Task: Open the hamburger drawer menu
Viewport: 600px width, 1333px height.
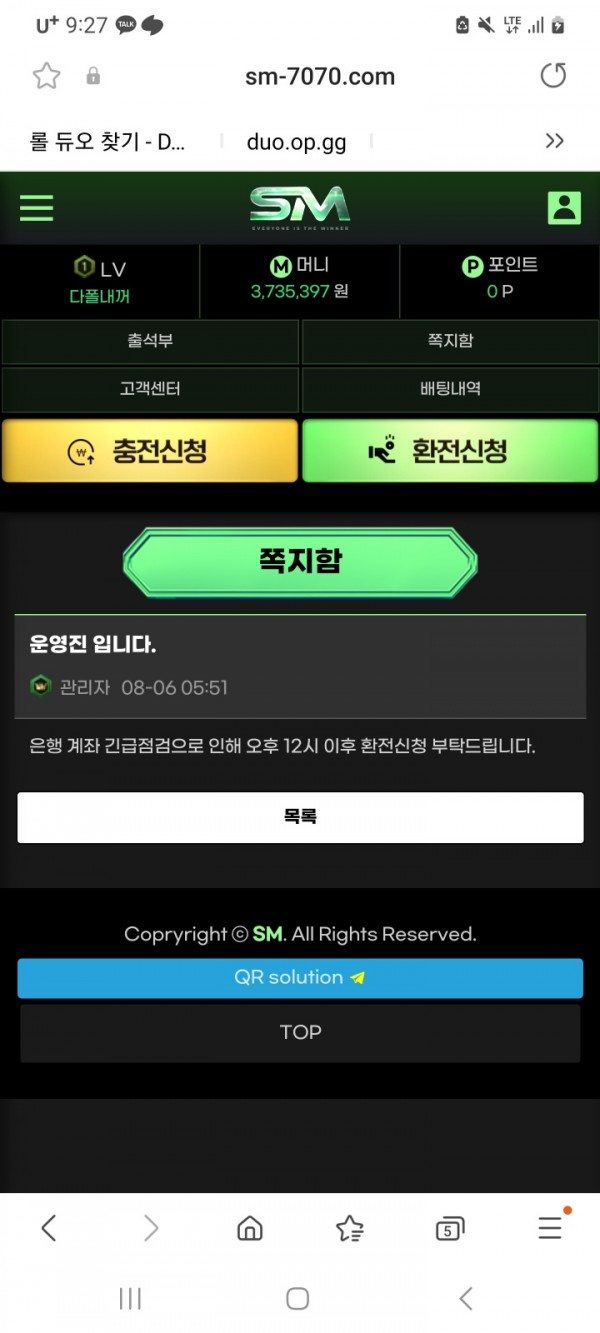Action: click(37, 207)
